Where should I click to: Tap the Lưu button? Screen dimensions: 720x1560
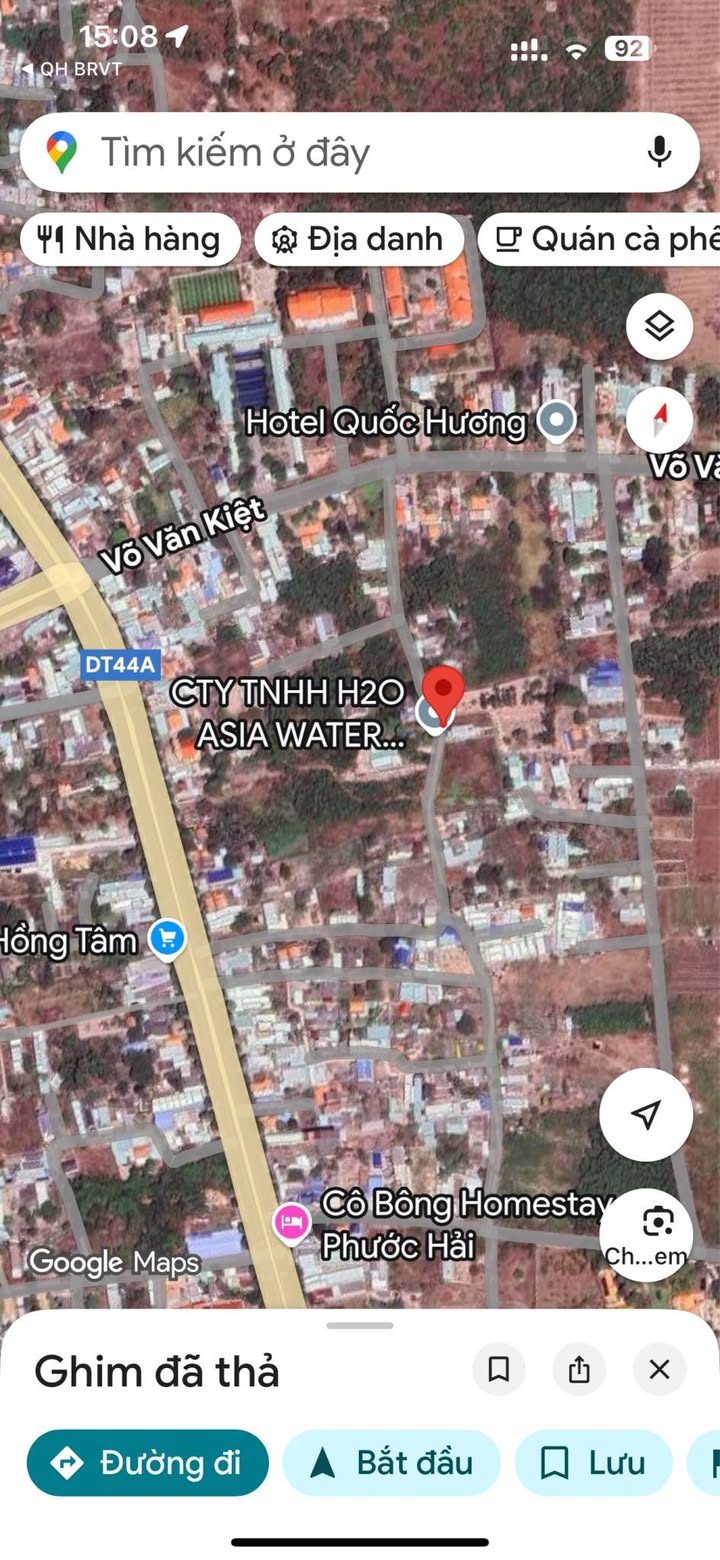point(593,1463)
